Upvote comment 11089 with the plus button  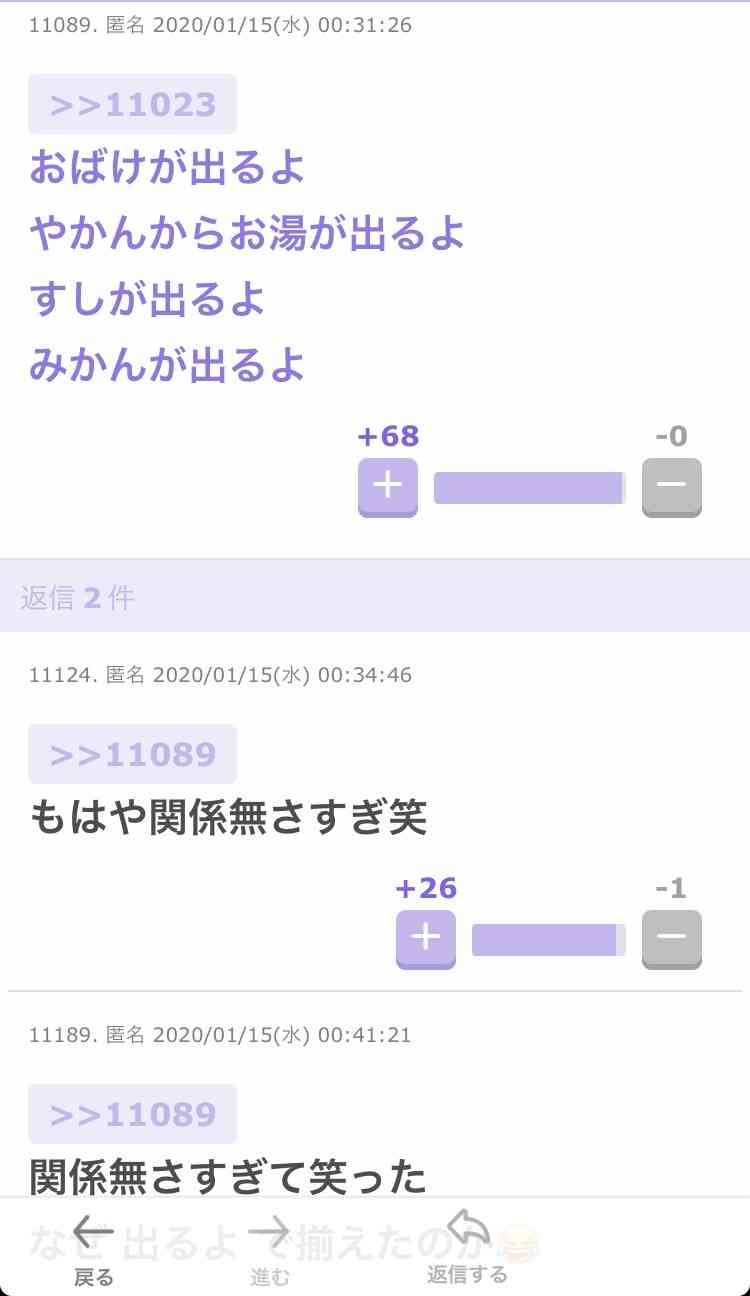point(388,487)
